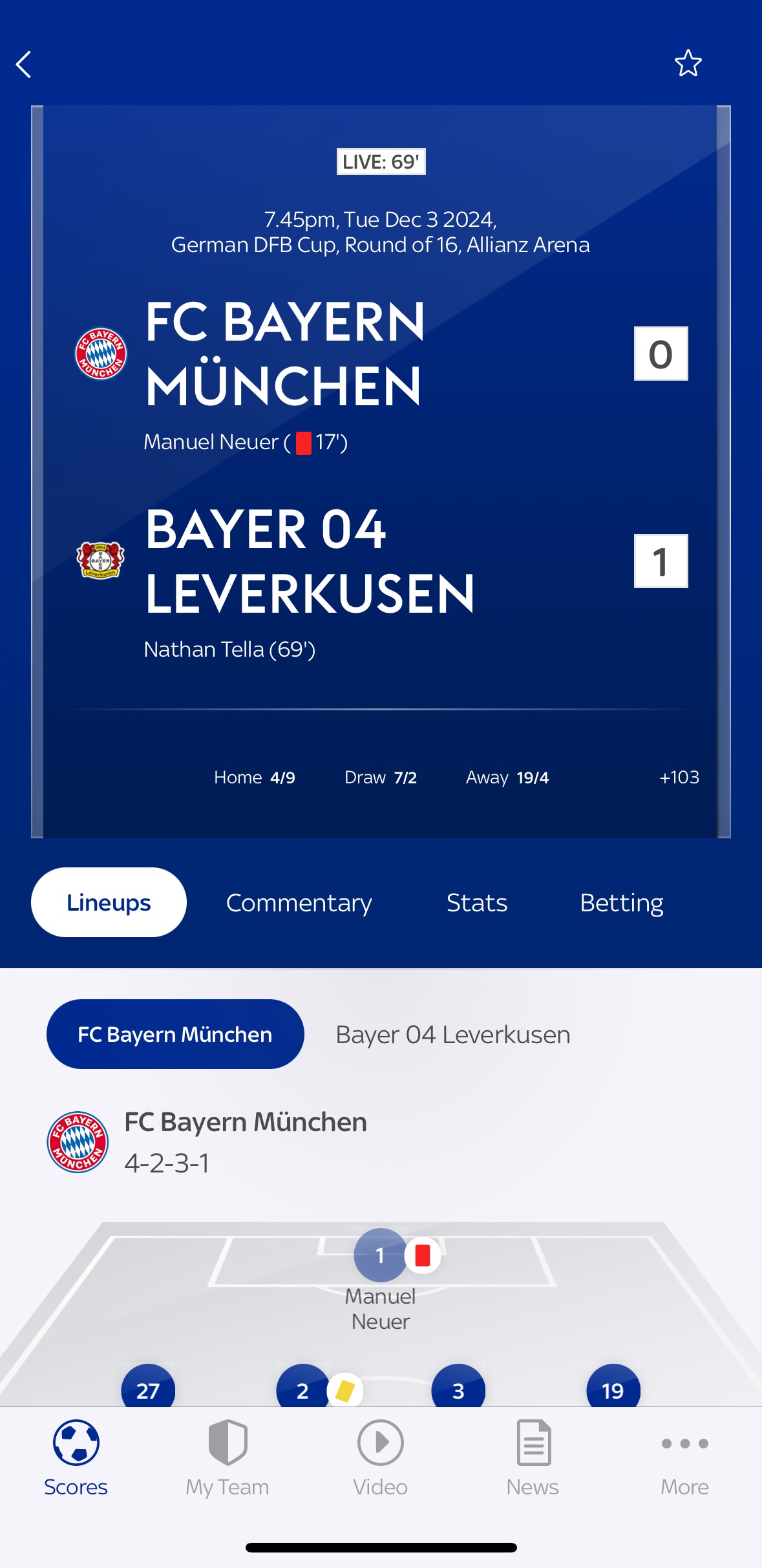Viewport: 762px width, 1568px height.
Task: Open Manuel Neuer's player marker
Action: tap(380, 1255)
